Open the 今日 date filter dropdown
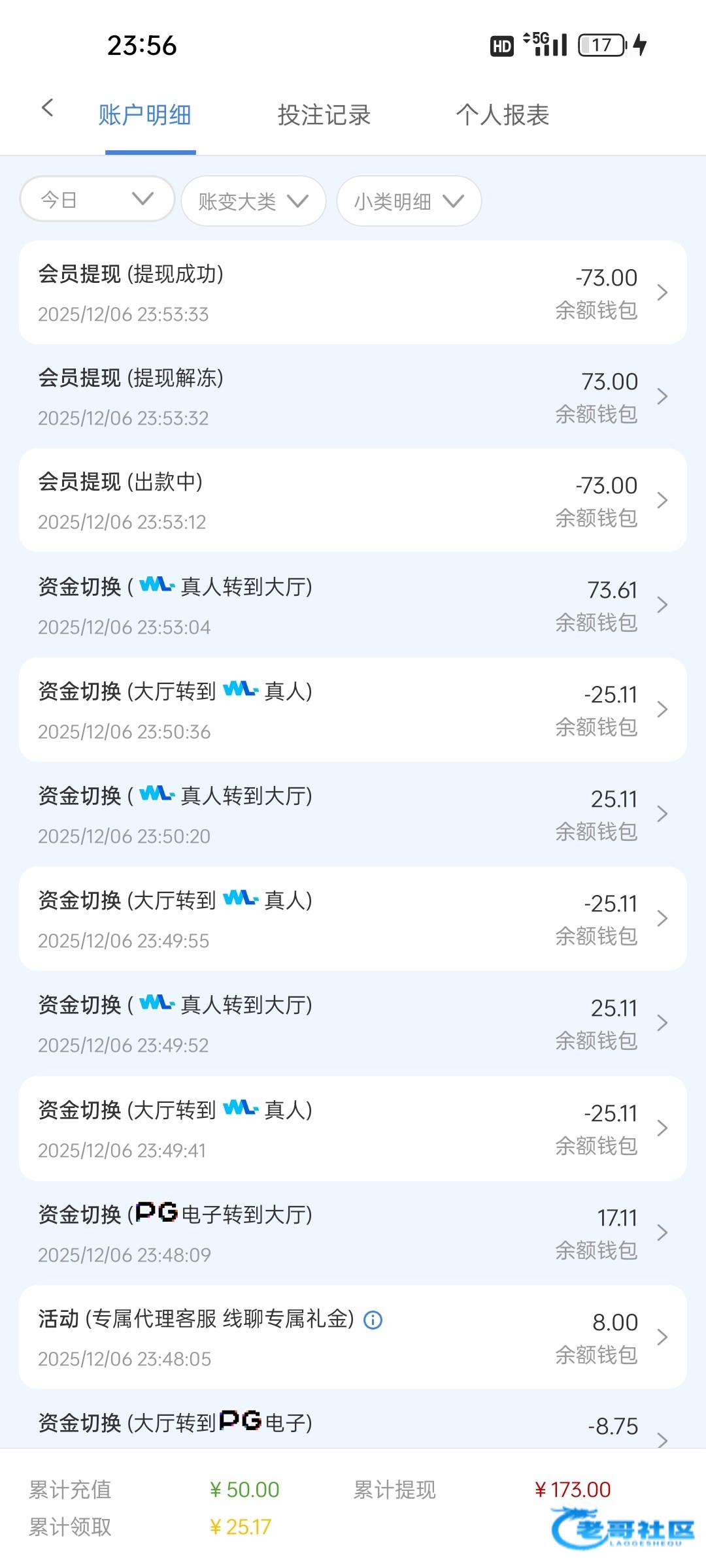 click(x=97, y=199)
